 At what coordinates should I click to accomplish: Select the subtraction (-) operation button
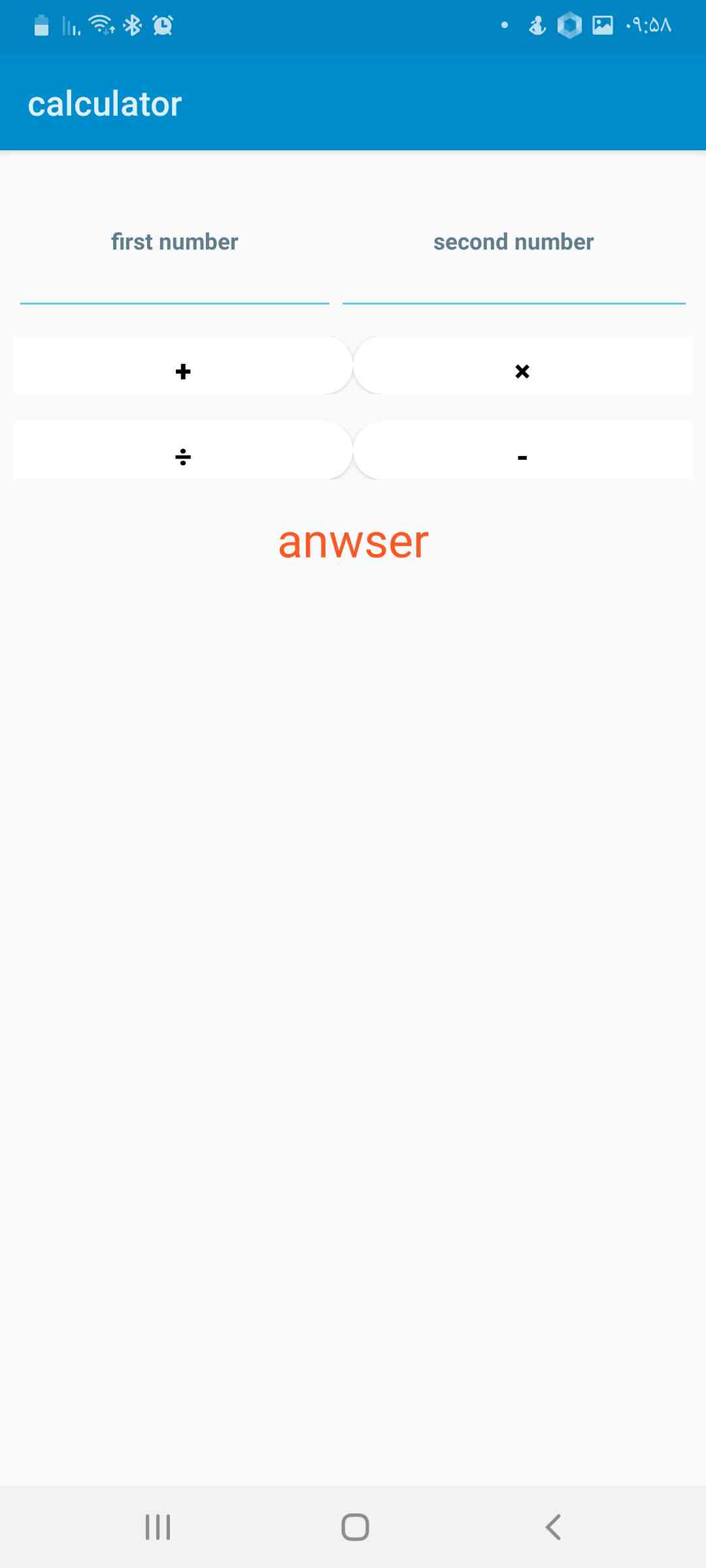pyautogui.click(x=523, y=456)
